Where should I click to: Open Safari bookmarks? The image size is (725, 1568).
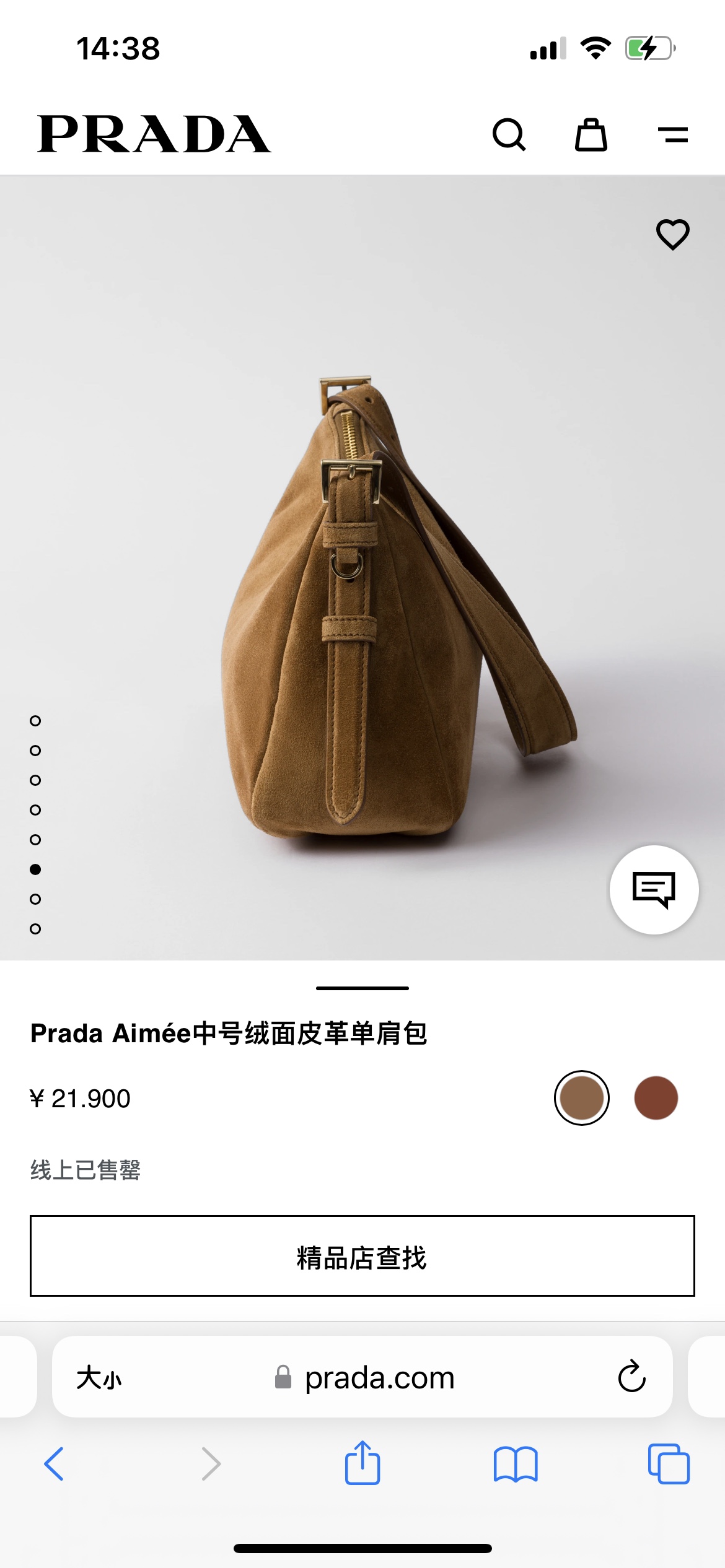516,1464
